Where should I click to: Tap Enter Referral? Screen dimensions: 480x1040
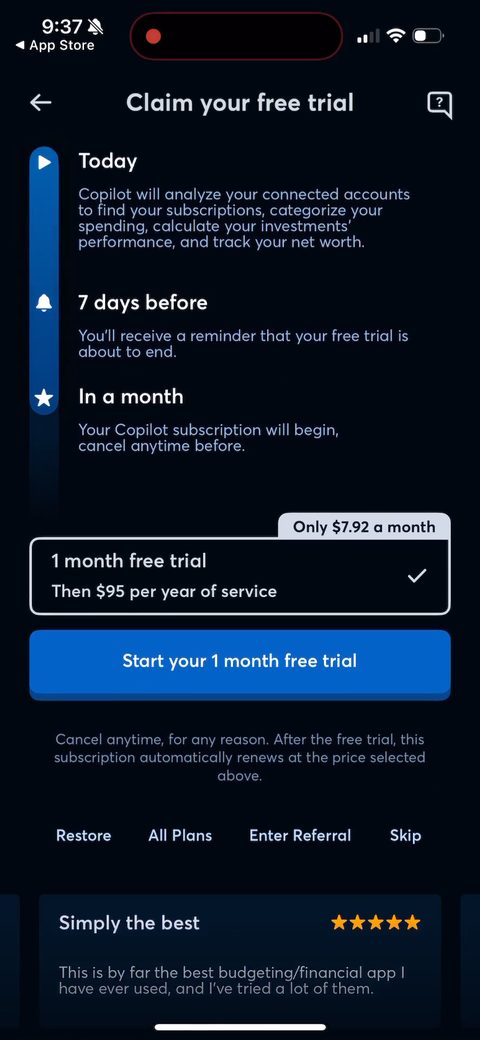click(300, 836)
